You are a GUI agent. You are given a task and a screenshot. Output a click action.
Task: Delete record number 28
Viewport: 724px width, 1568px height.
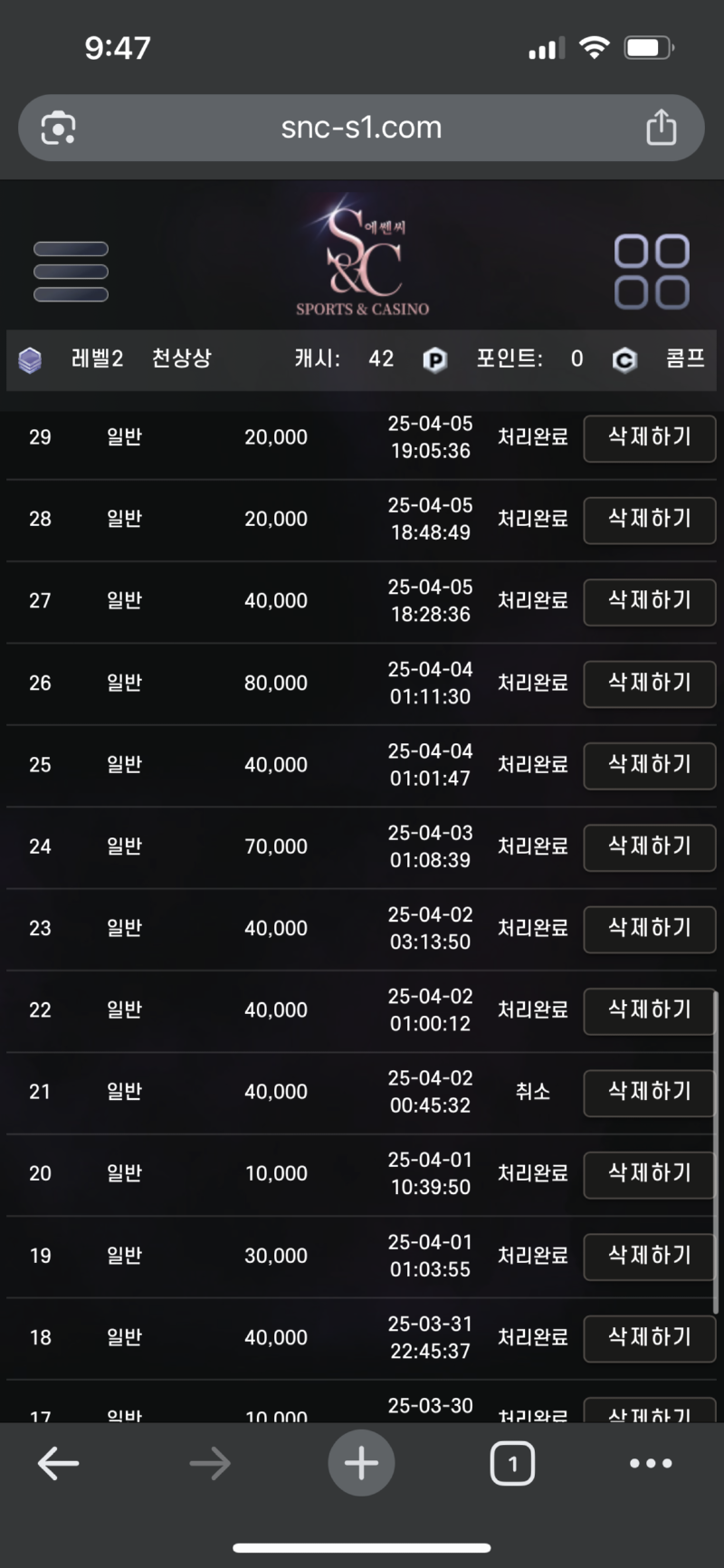pos(650,520)
